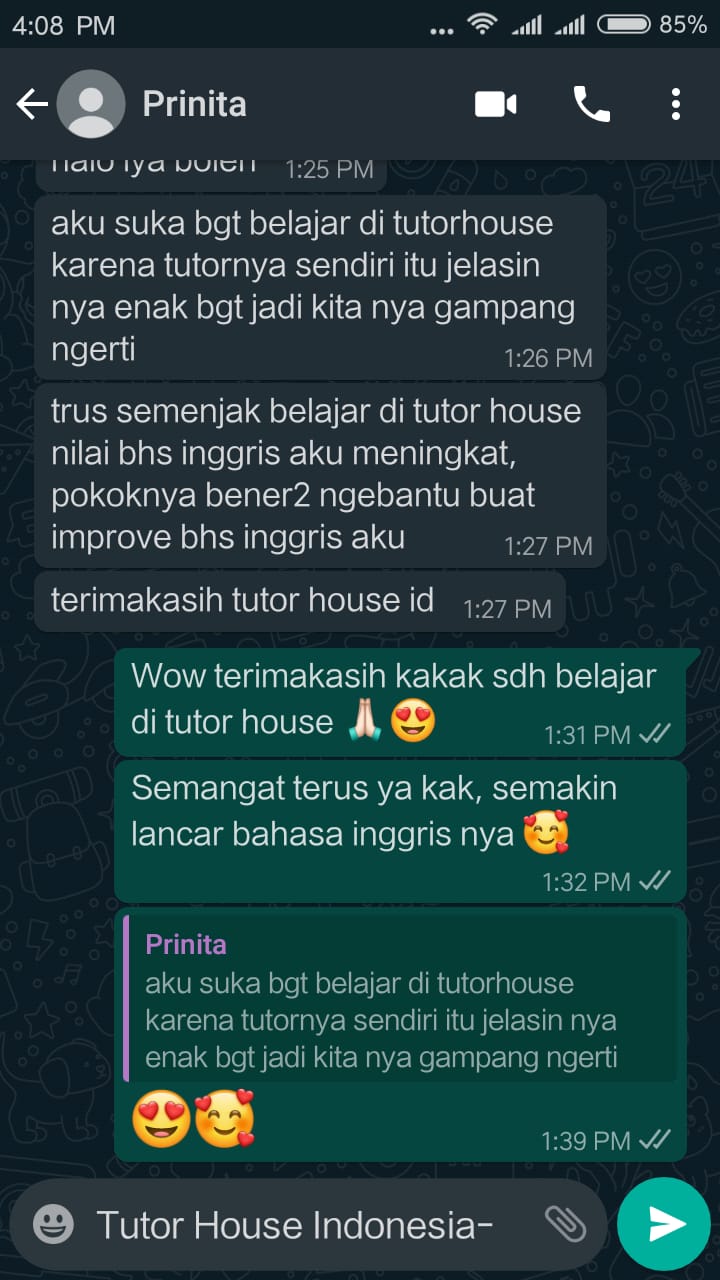This screenshot has width=720, height=1280.
Task: Open the overflow menu
Action: 676,104
